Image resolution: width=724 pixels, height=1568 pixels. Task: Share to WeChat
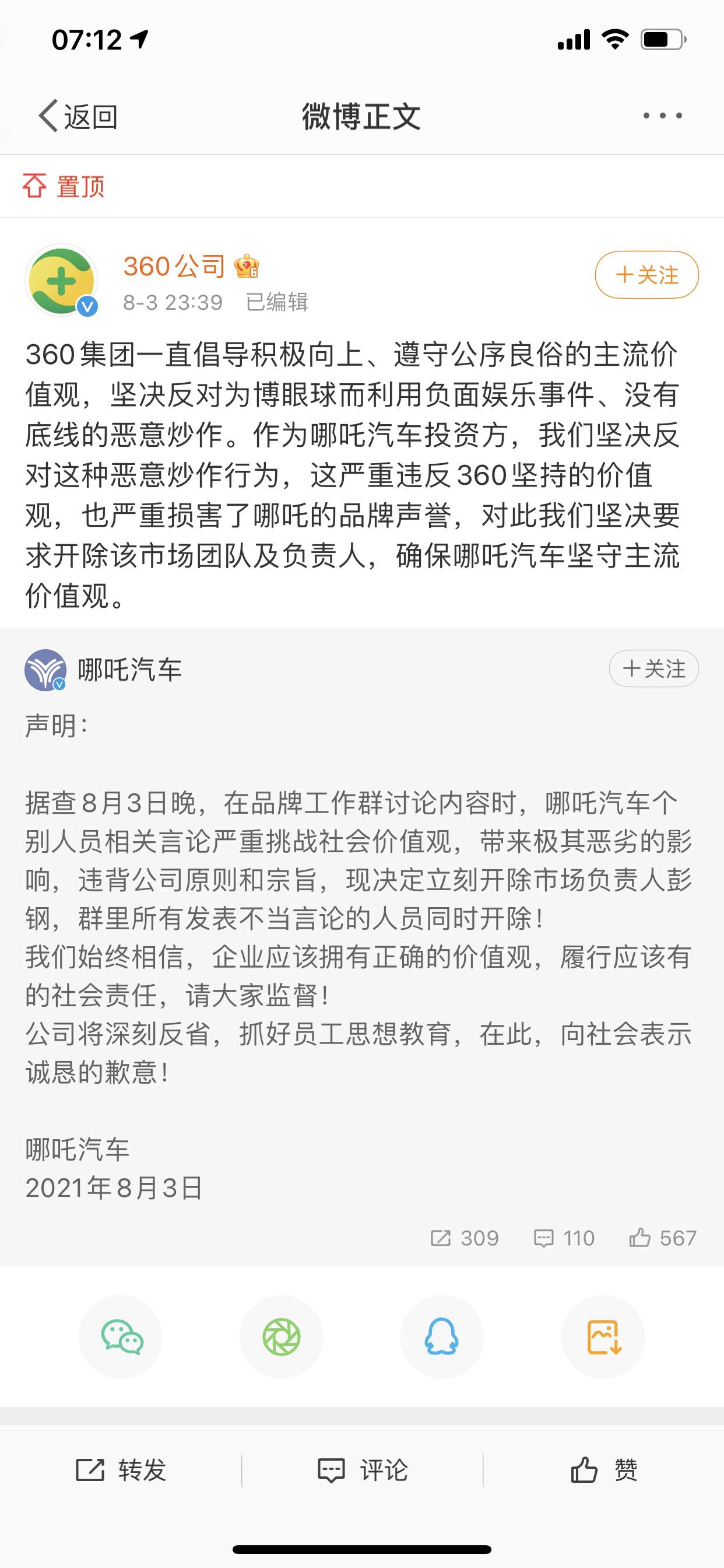pyautogui.click(x=121, y=1336)
